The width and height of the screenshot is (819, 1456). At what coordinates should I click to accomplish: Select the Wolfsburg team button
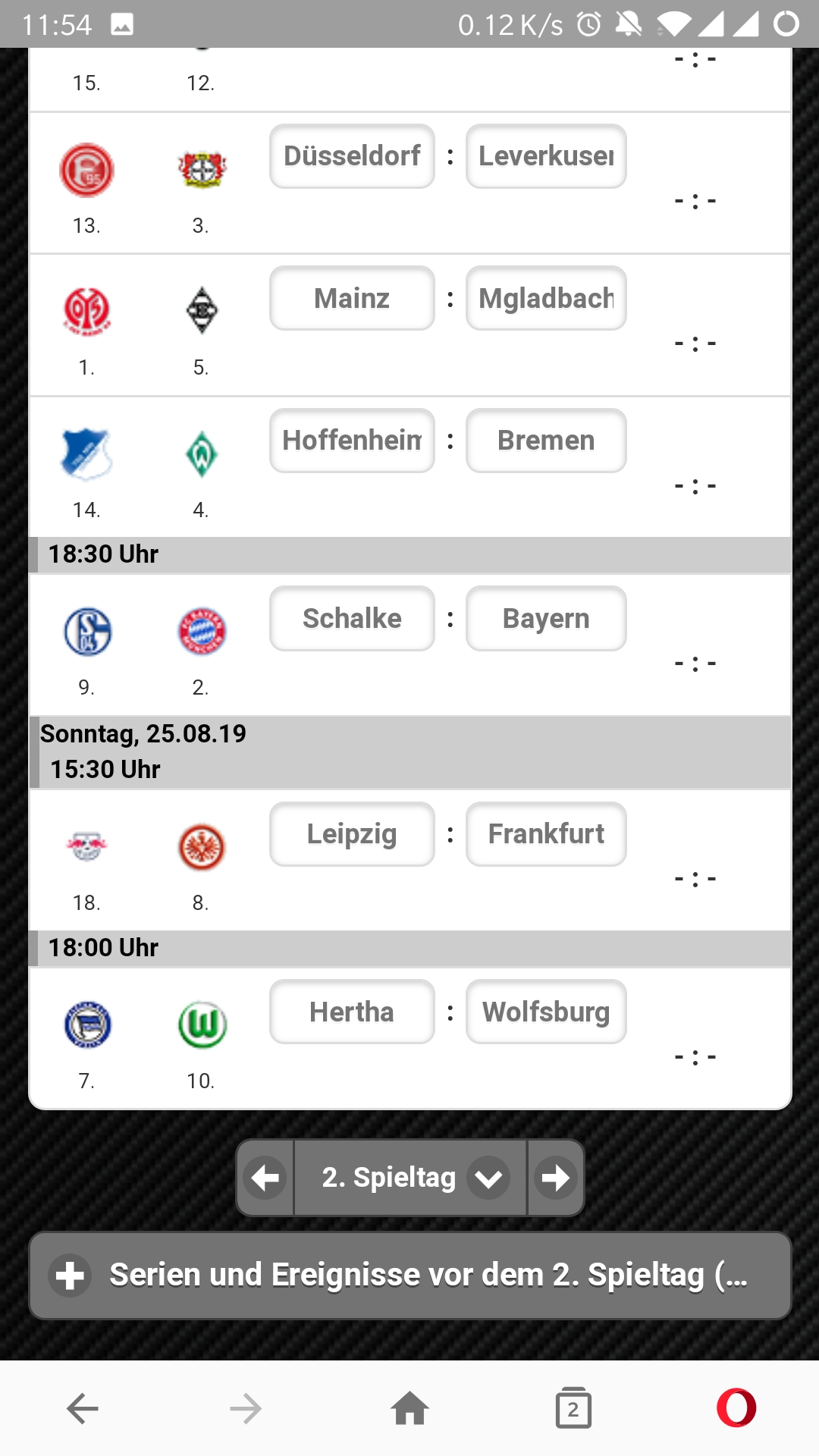click(546, 1012)
